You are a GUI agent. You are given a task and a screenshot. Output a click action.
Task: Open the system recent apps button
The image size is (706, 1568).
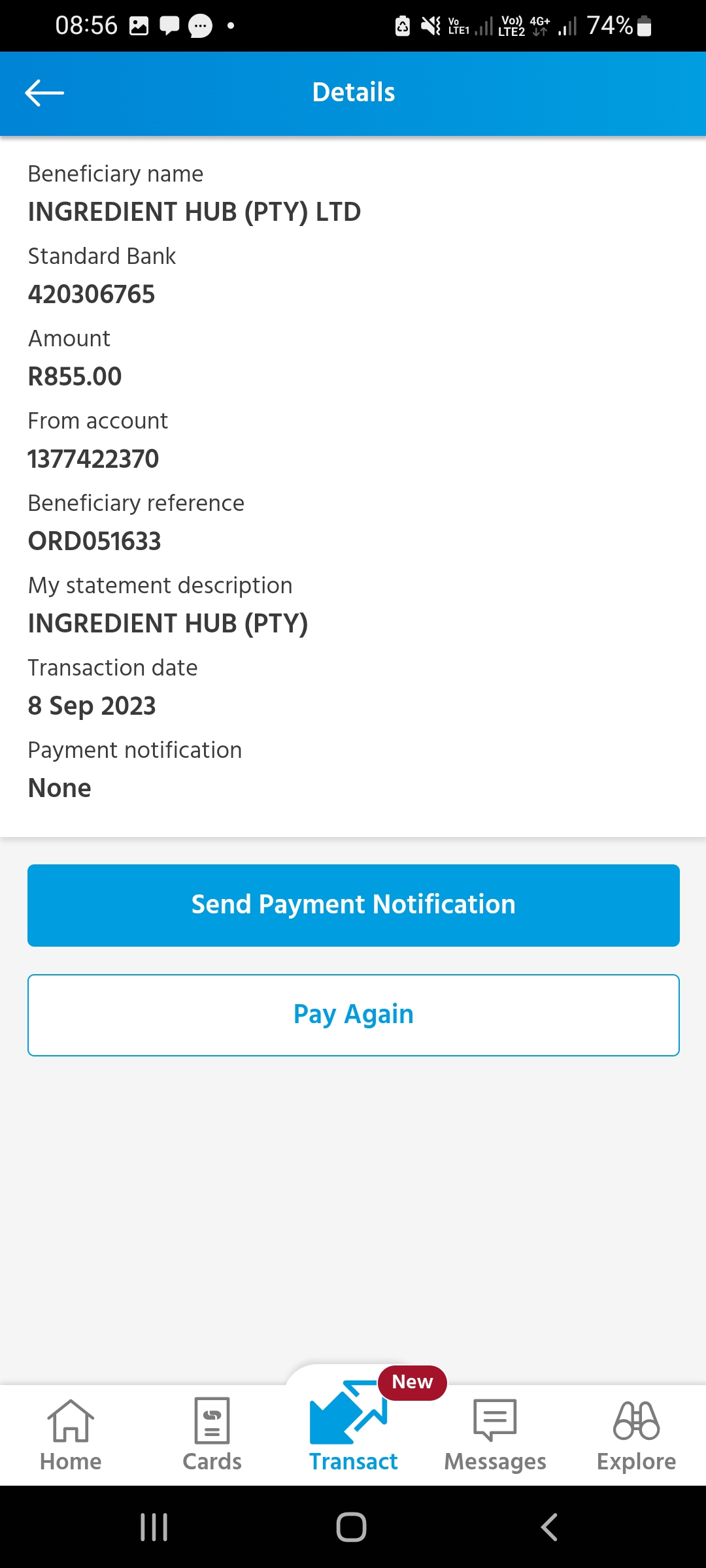click(154, 1527)
